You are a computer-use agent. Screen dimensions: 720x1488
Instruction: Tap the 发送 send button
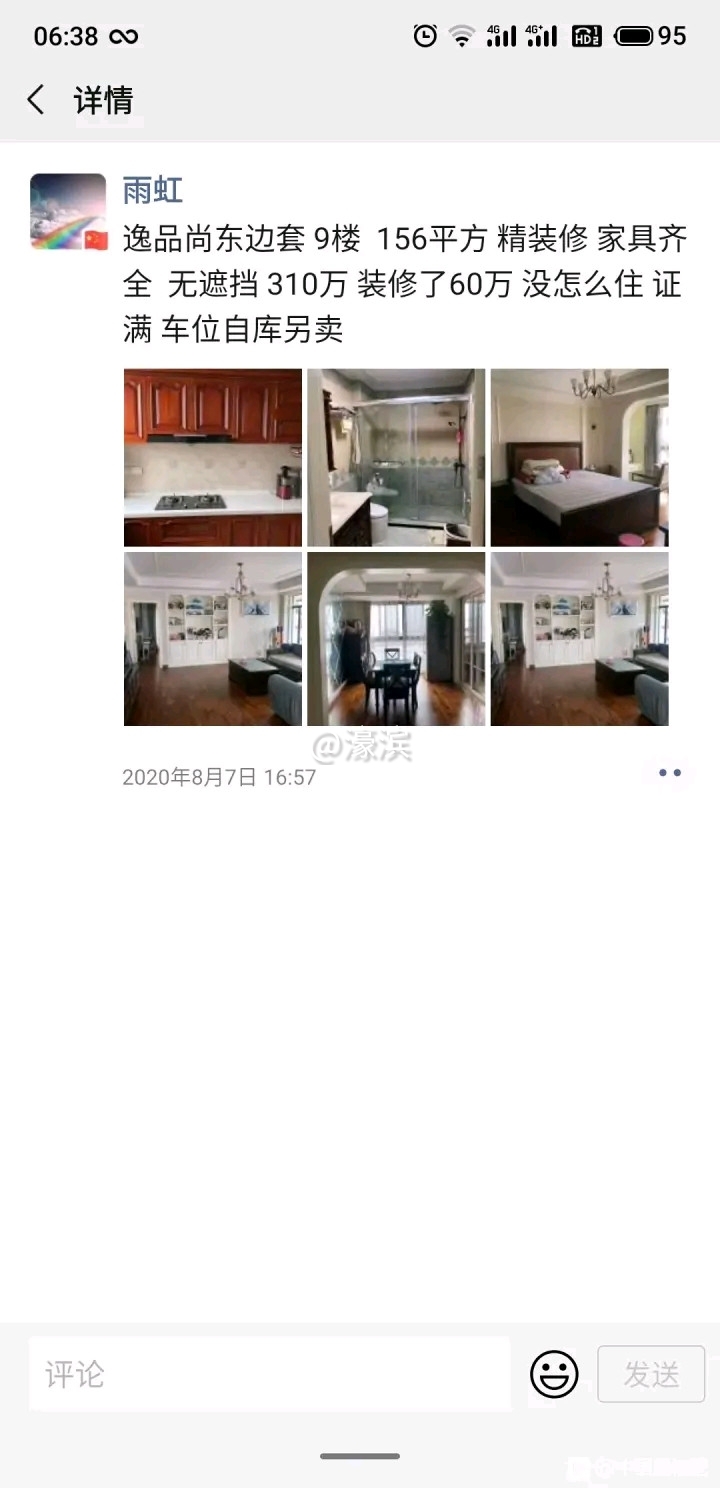coord(651,1374)
